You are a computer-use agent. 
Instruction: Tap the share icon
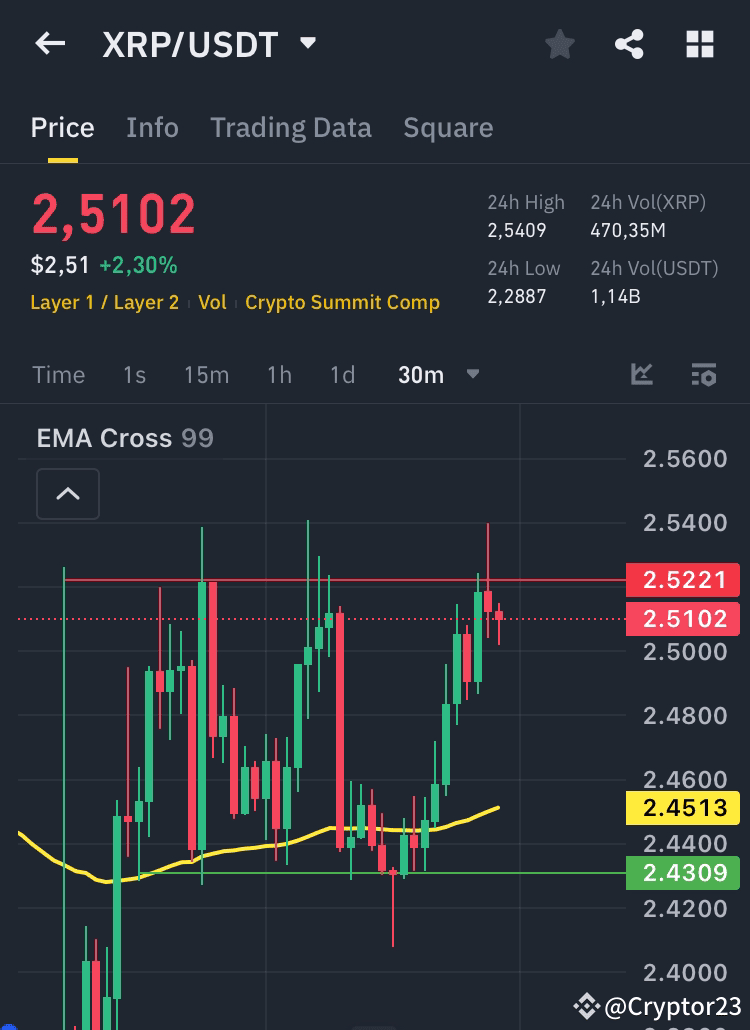pos(629,44)
